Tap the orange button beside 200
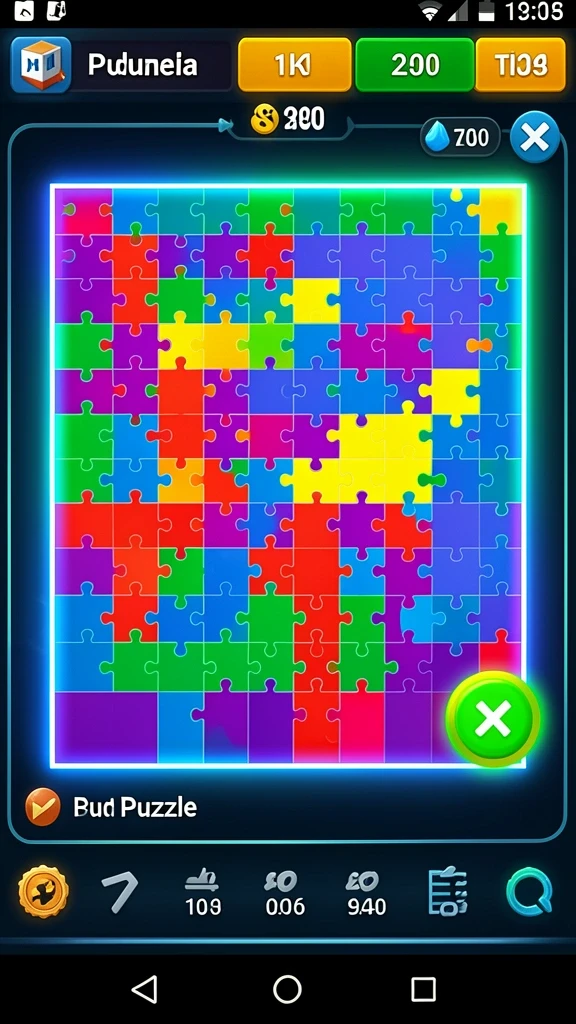Viewport: 576px width, 1024px height. click(x=520, y=64)
